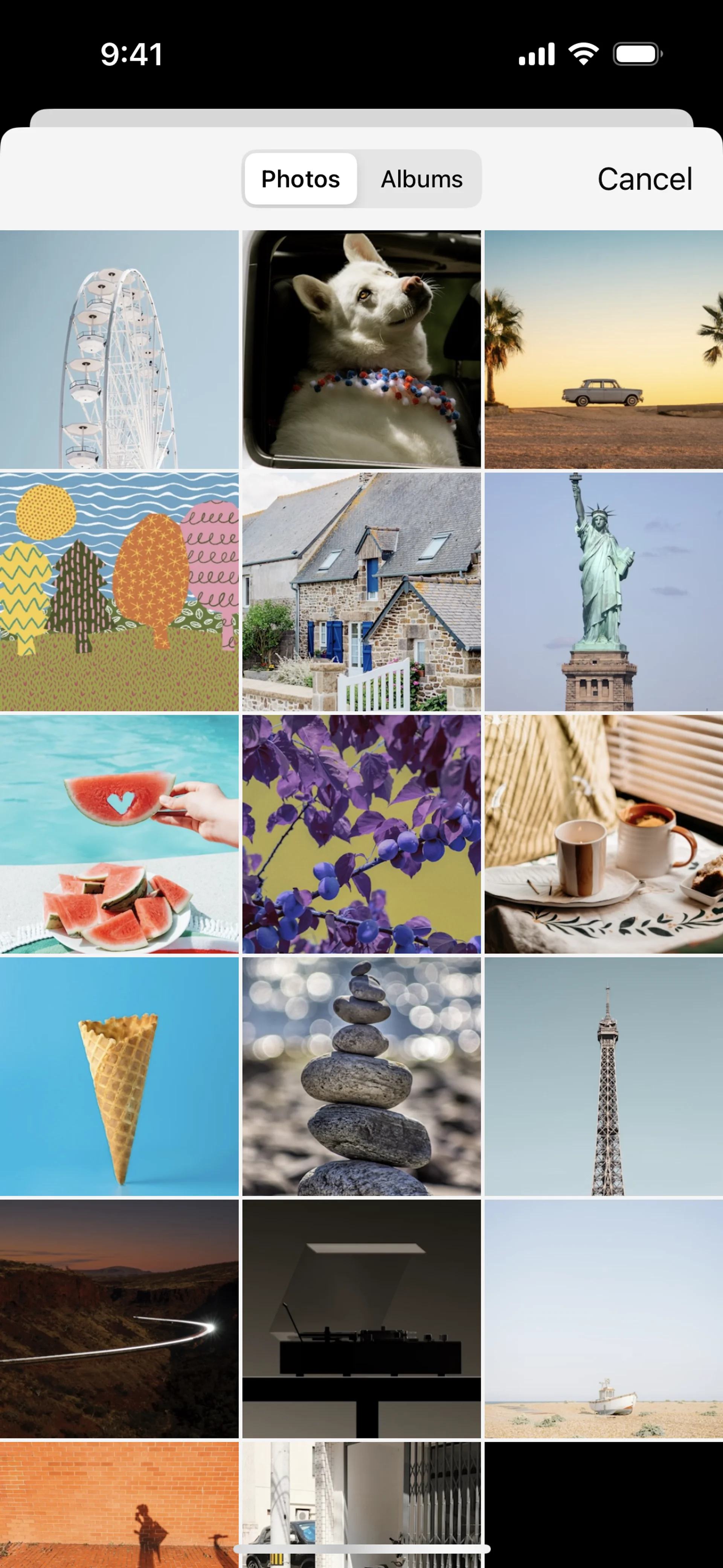Select the watermelon slices photo
The height and width of the screenshot is (1568, 723).
coord(119,834)
